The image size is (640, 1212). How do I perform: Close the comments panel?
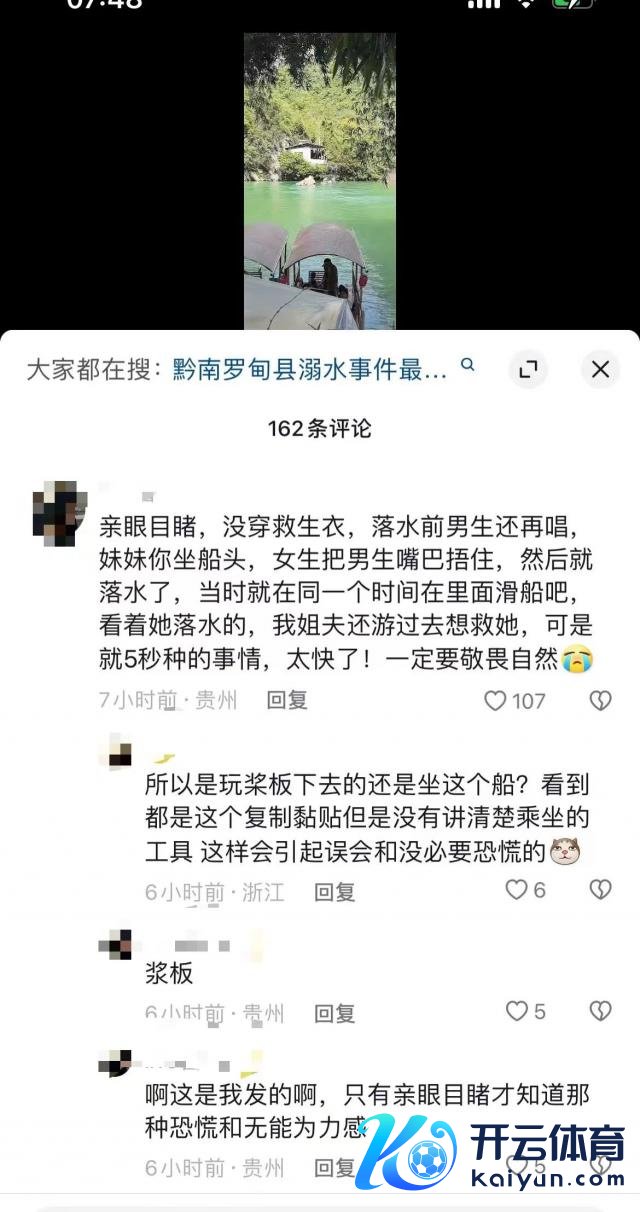tap(600, 370)
